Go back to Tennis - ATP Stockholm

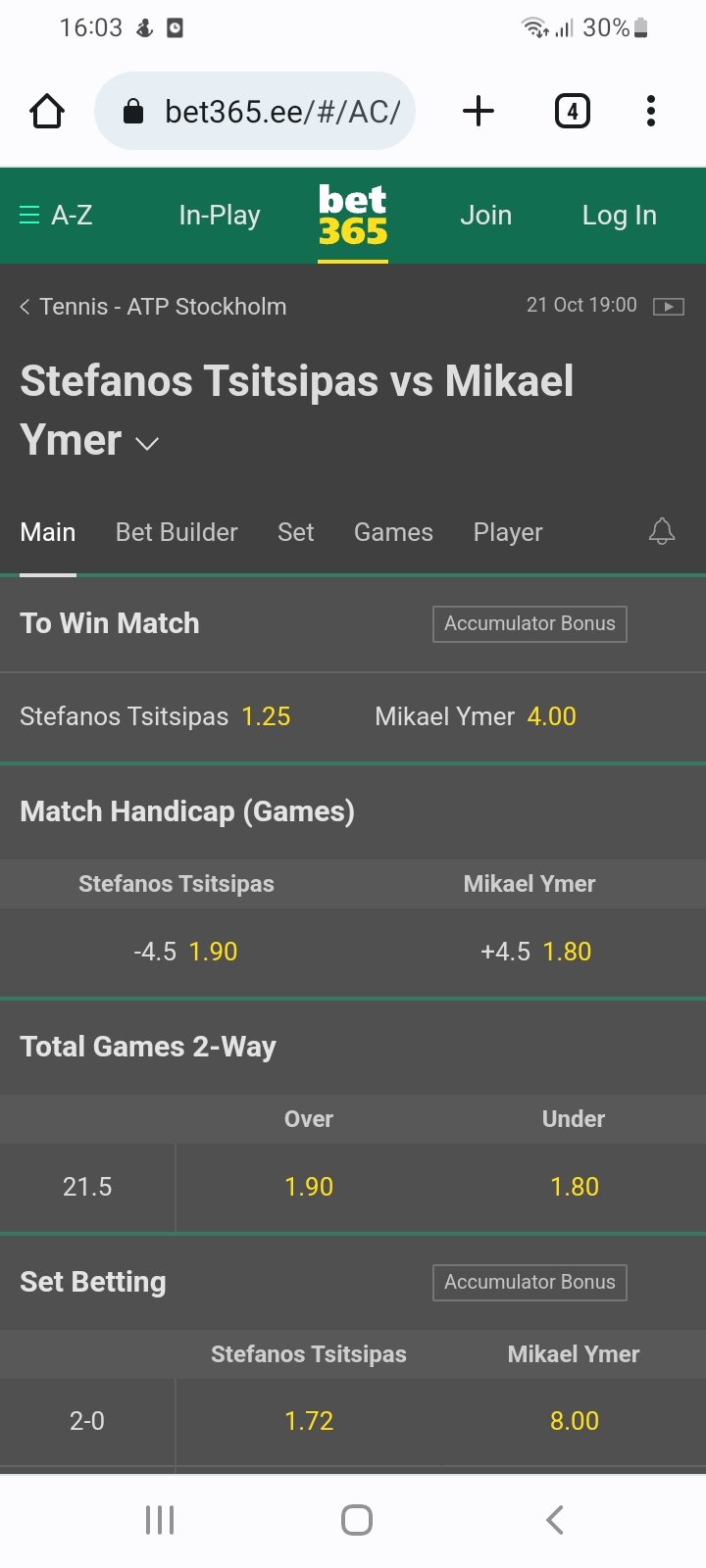[153, 307]
